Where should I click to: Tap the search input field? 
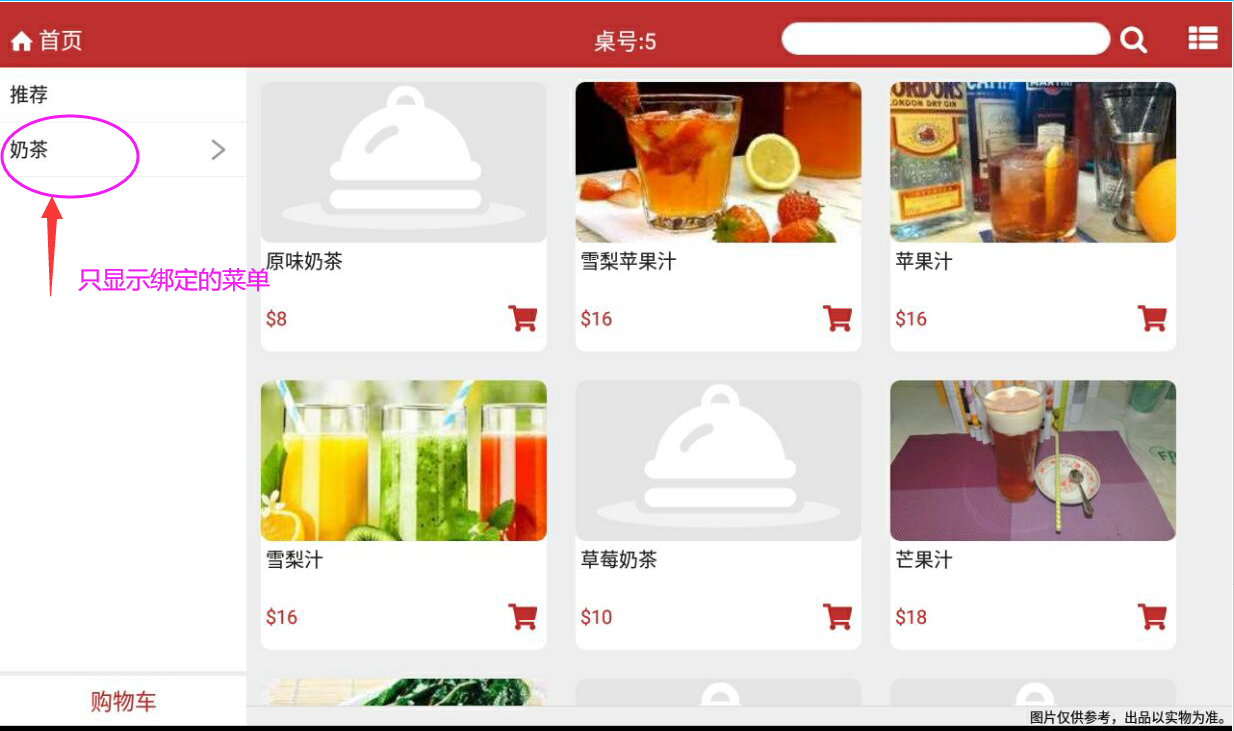click(944, 39)
